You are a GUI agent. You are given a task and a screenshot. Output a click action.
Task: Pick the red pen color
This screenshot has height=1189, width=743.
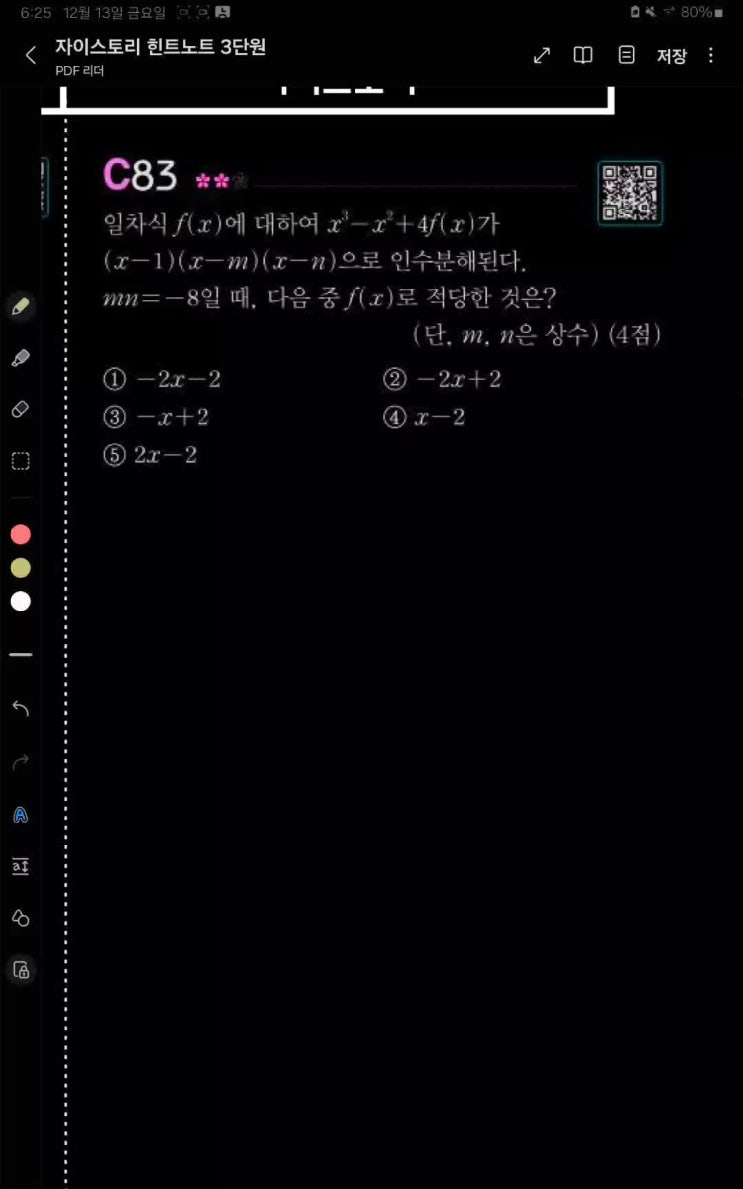[20, 534]
